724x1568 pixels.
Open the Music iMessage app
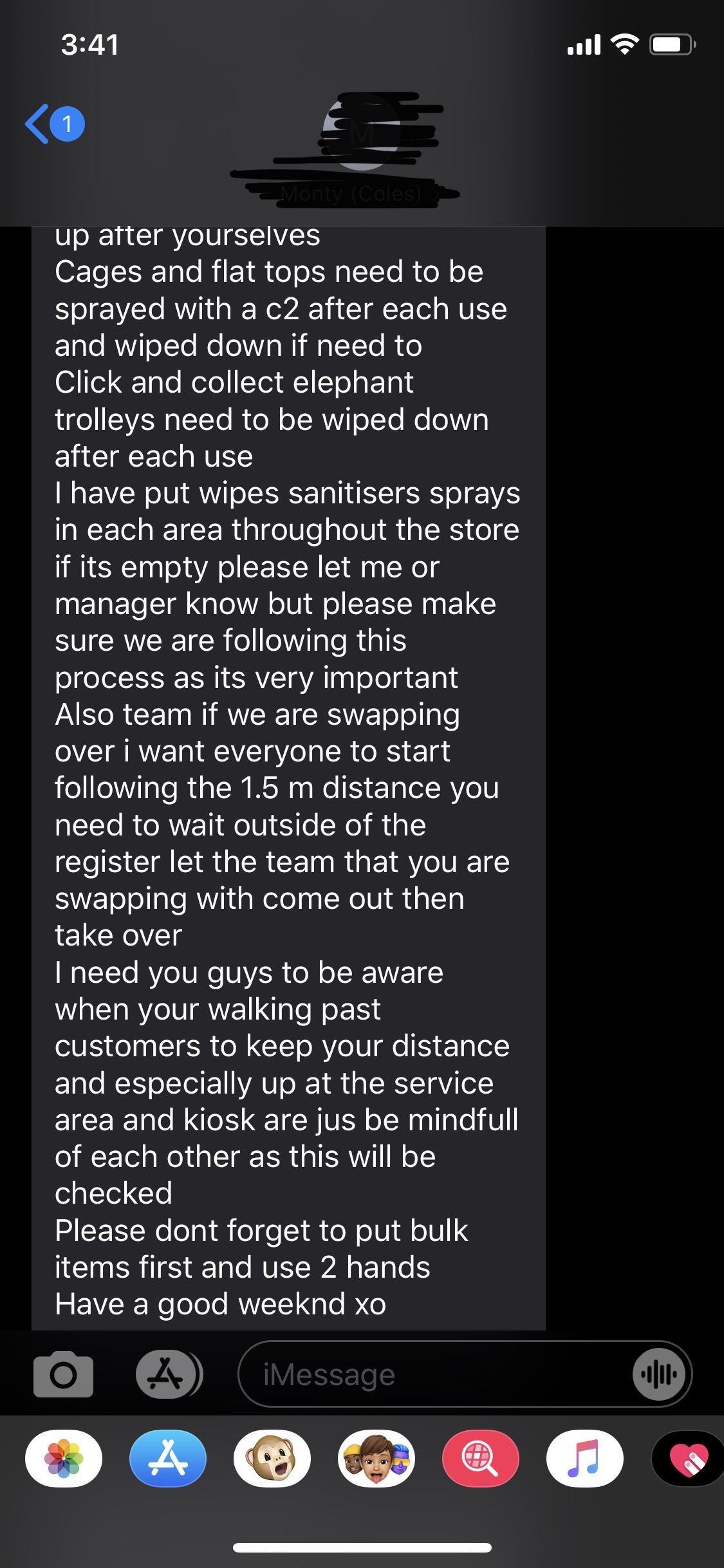point(584,1459)
